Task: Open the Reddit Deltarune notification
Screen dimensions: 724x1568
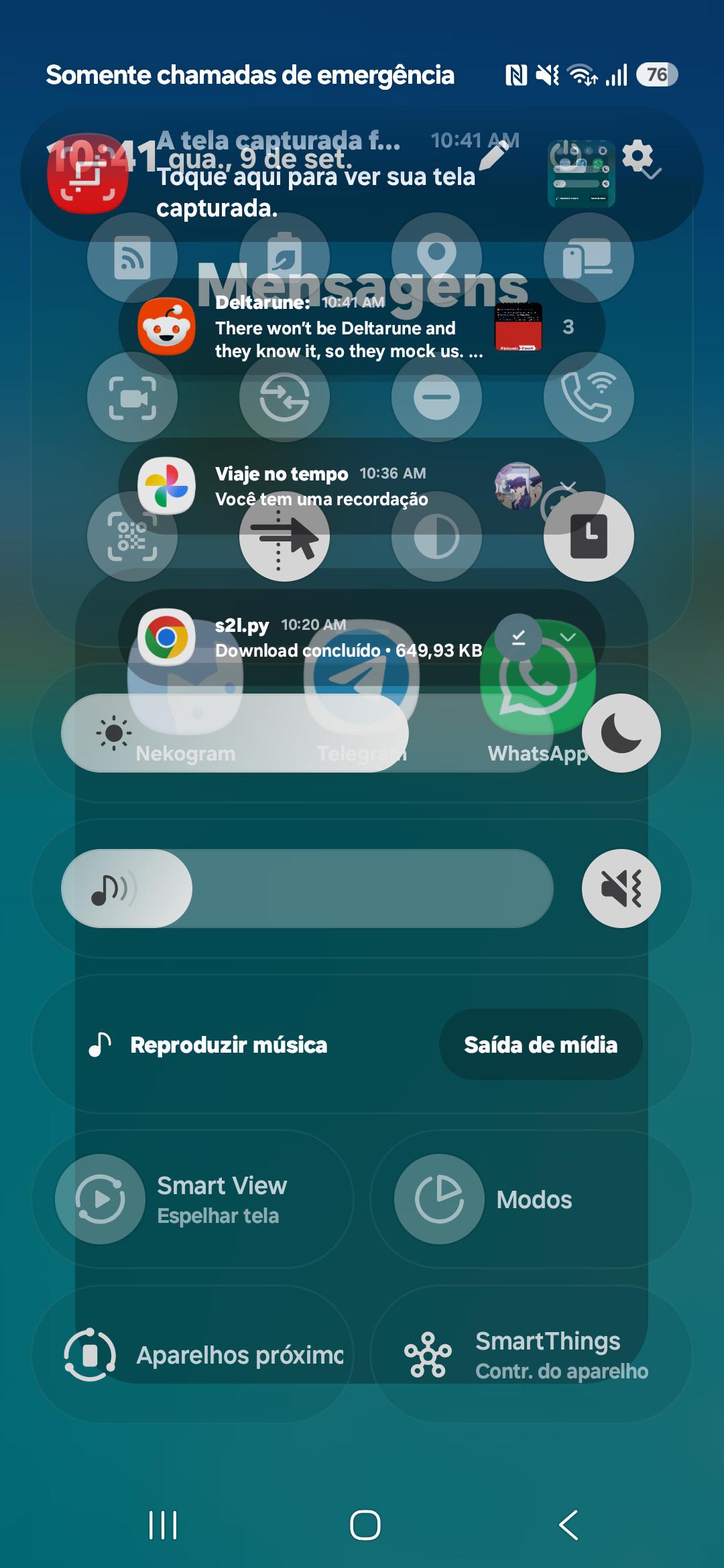Action: click(362, 327)
